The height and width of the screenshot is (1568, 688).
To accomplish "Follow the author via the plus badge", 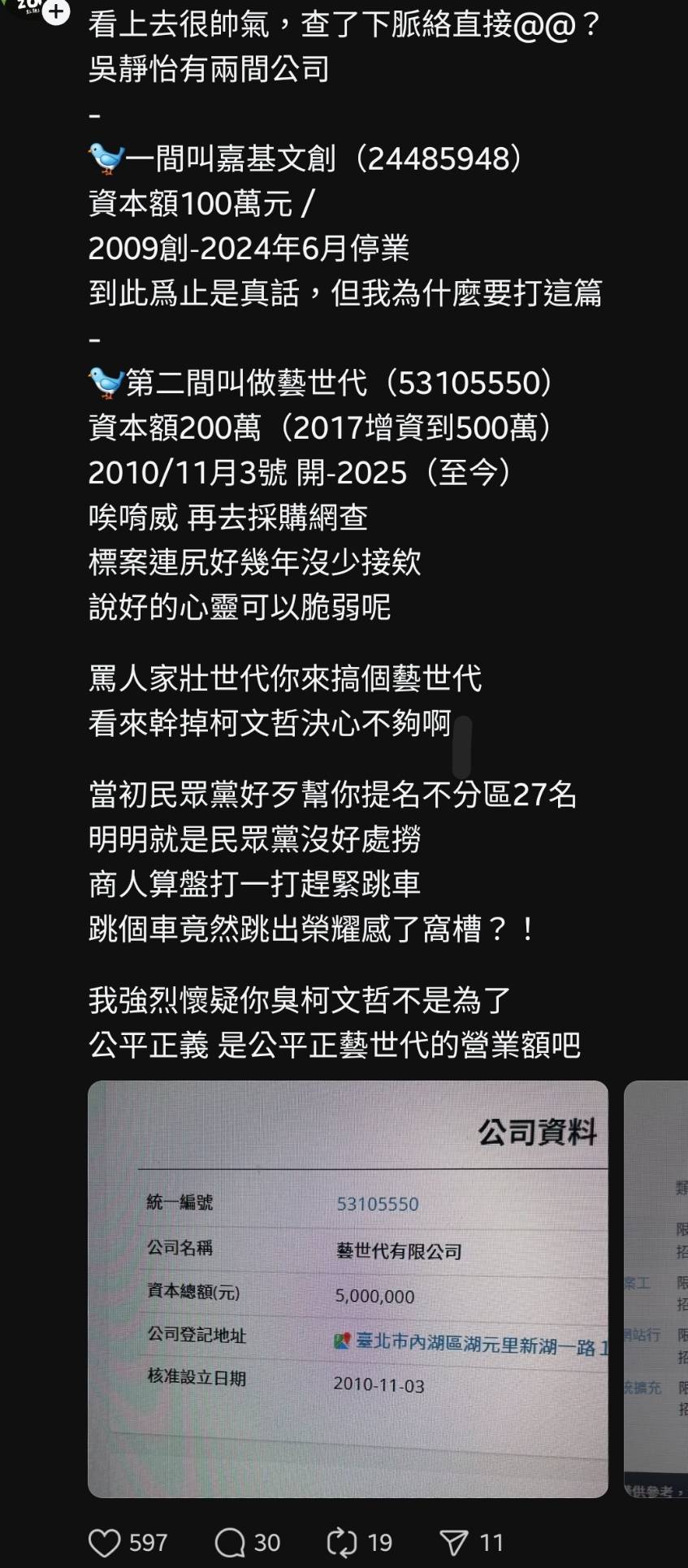I will click(x=55, y=12).
